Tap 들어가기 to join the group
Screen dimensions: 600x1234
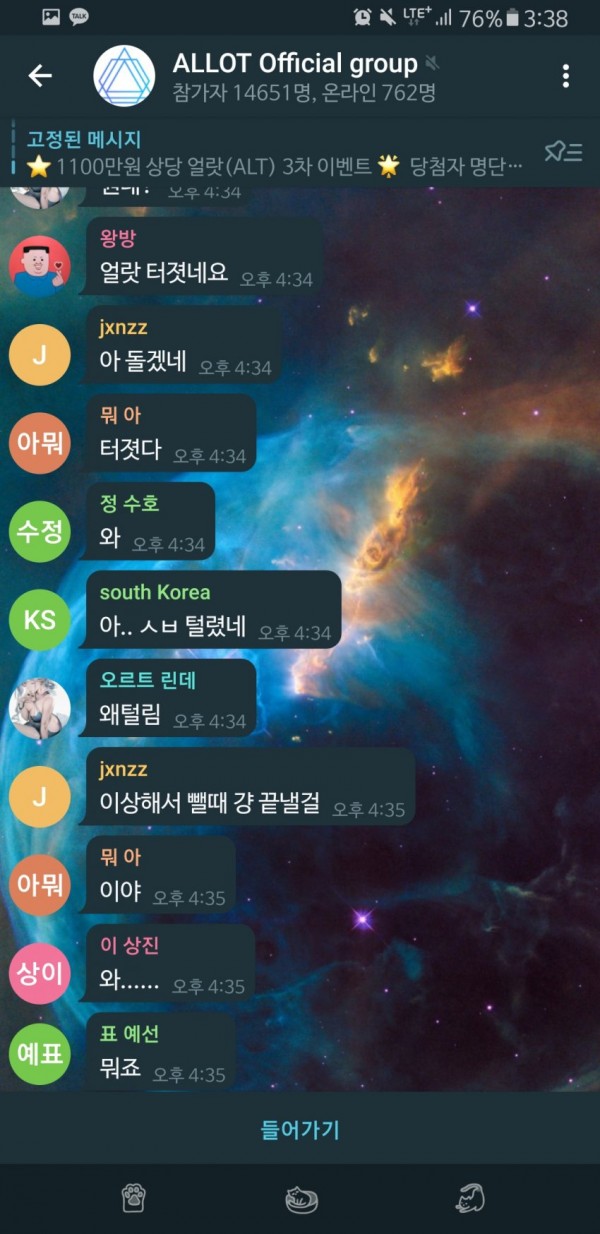click(x=300, y=1130)
